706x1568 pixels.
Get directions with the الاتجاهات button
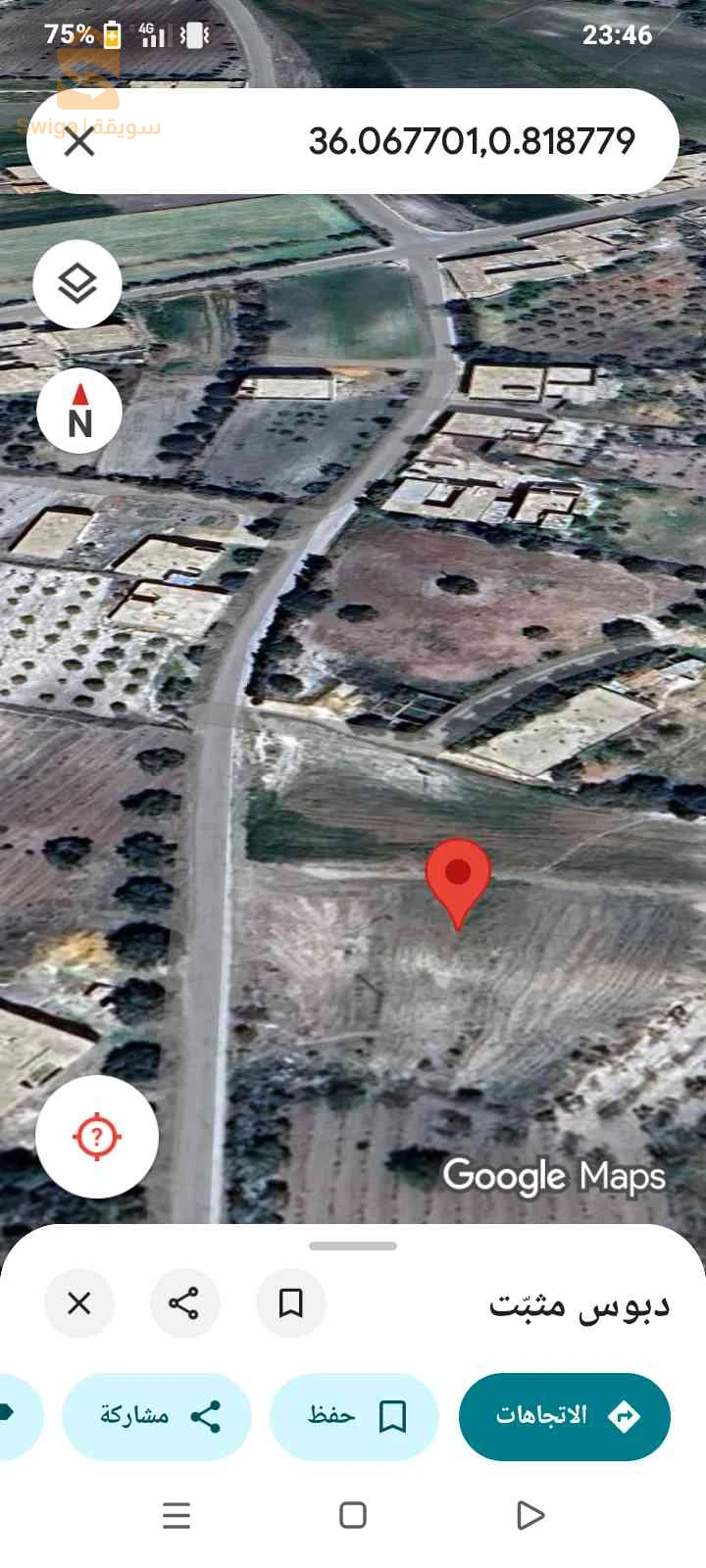tap(565, 1416)
